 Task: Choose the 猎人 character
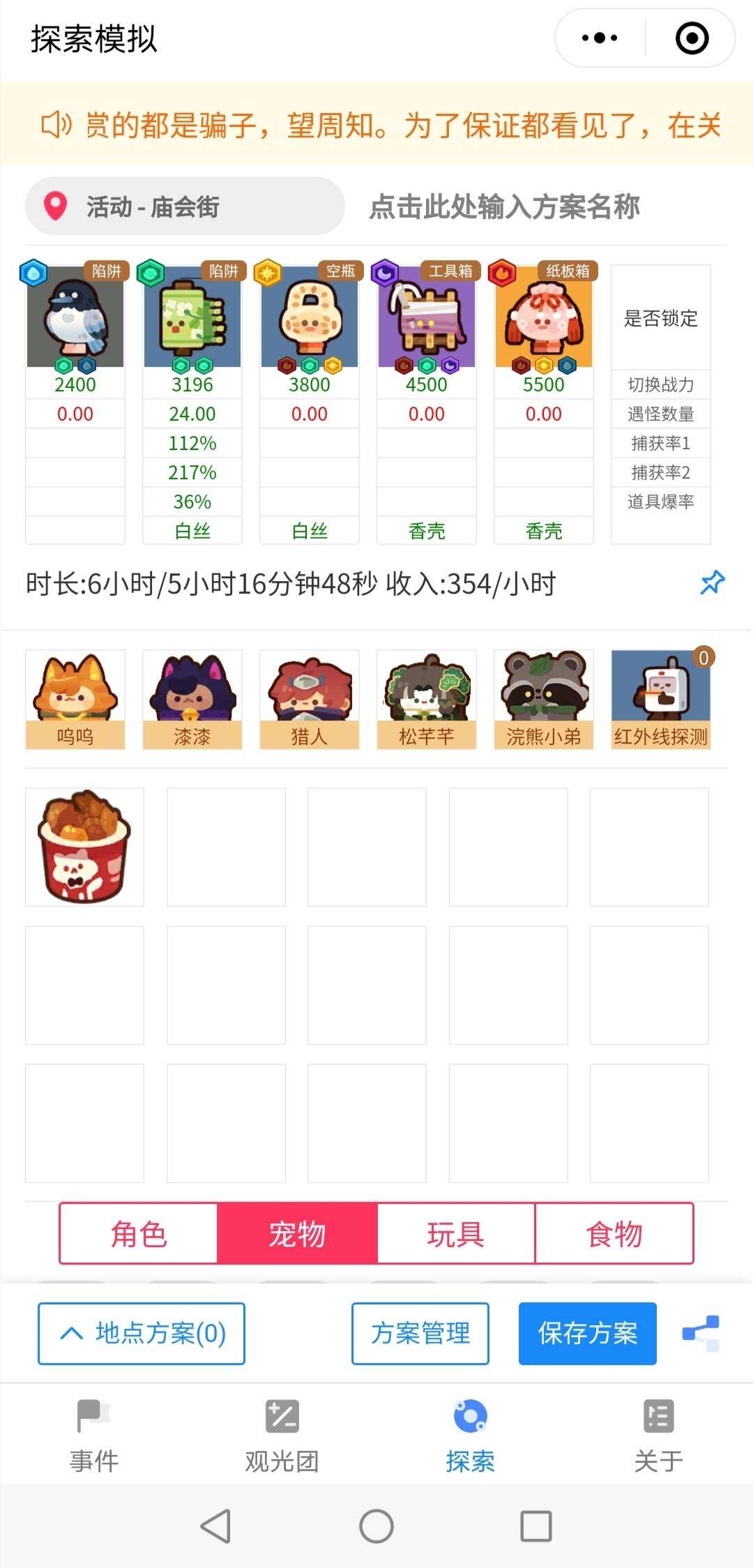(310, 699)
